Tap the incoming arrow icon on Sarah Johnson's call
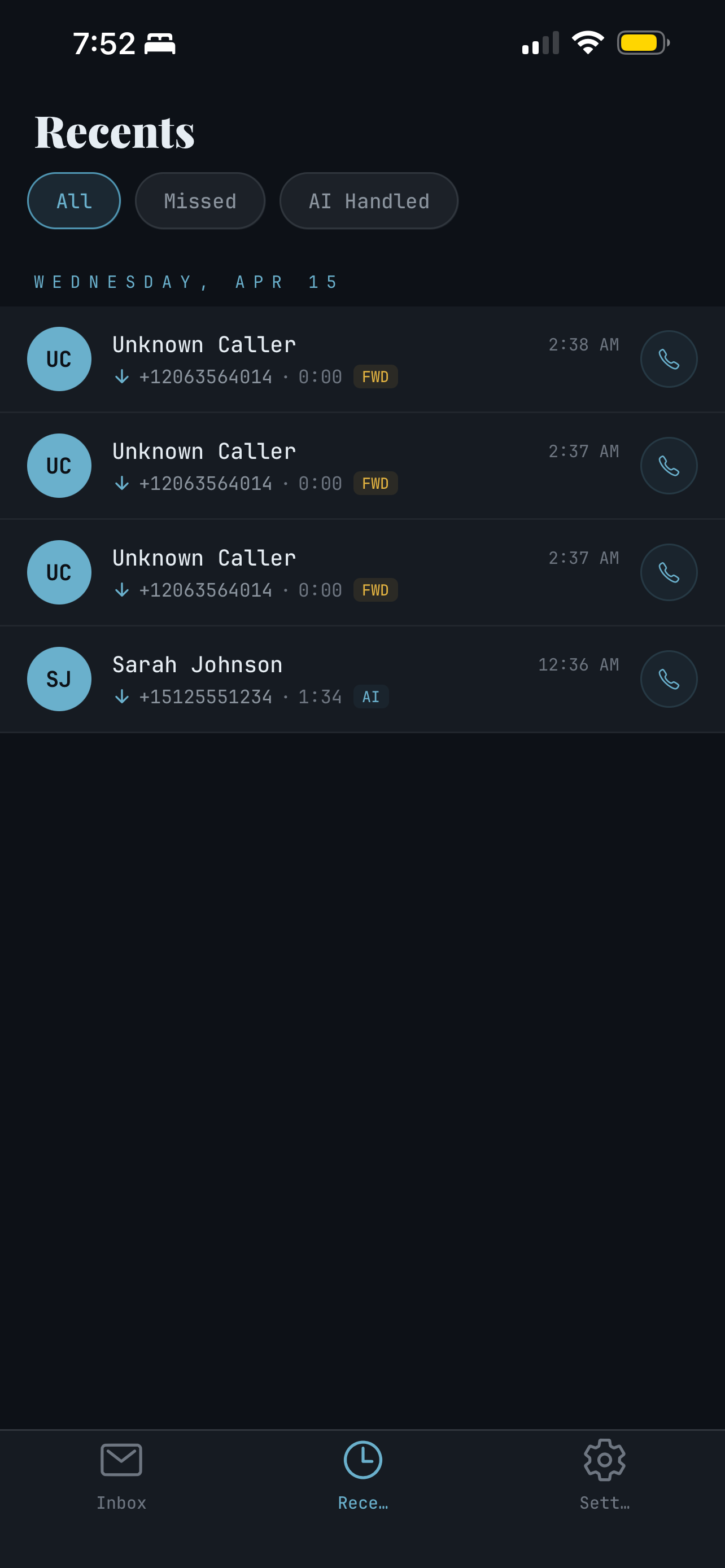This screenshot has height=1568, width=725. click(x=122, y=697)
